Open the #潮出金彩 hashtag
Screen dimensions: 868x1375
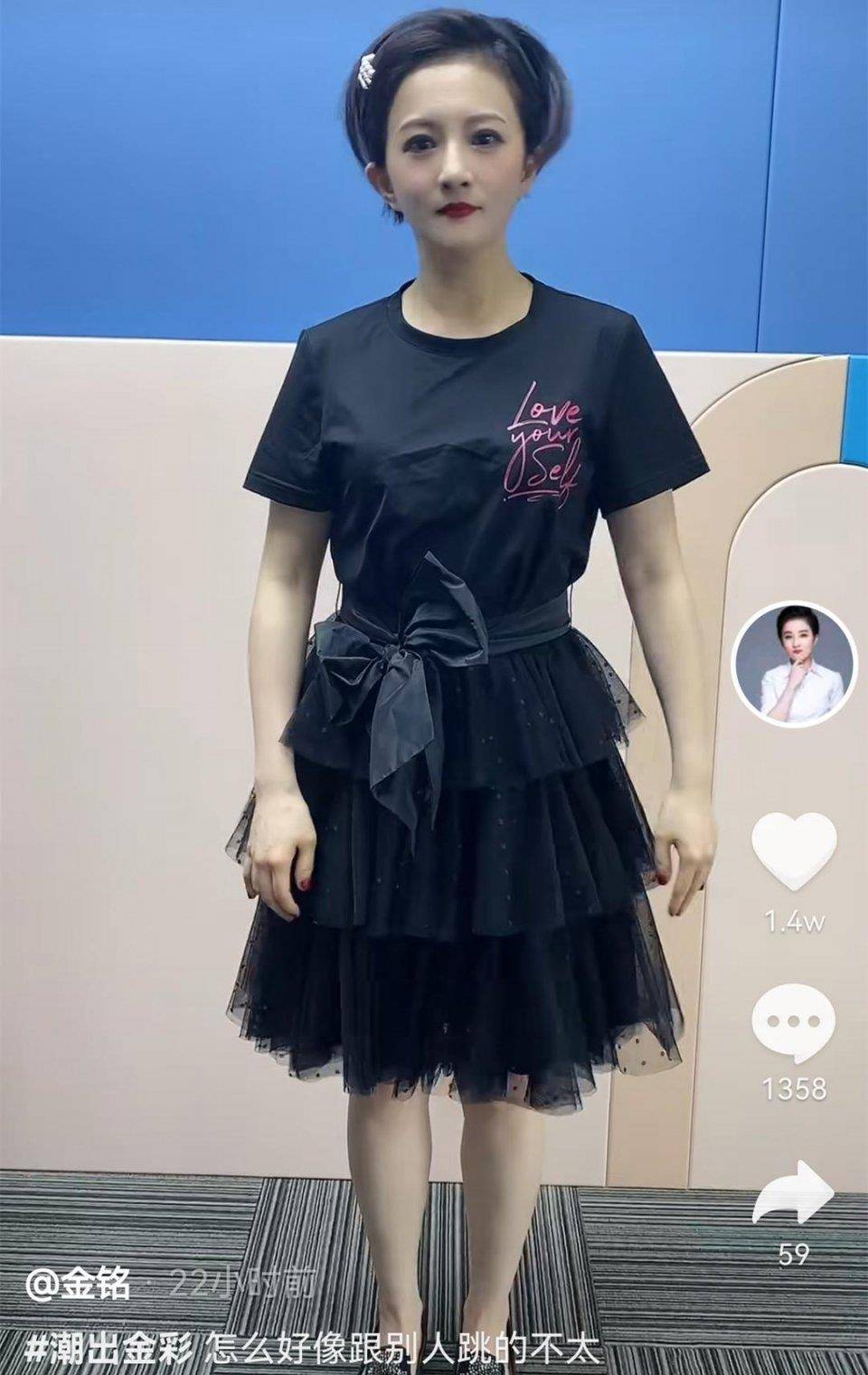click(x=109, y=1351)
